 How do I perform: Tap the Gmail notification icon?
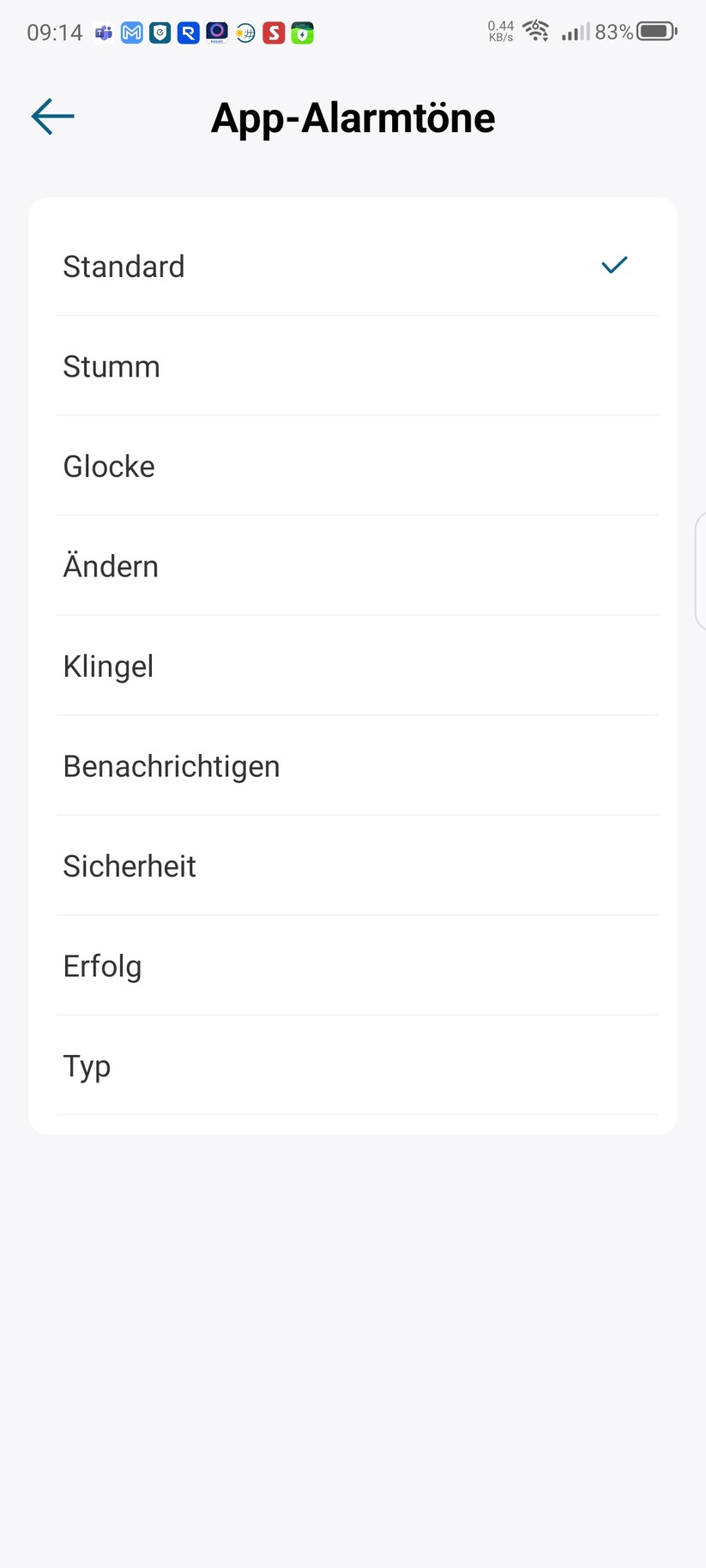(131, 33)
